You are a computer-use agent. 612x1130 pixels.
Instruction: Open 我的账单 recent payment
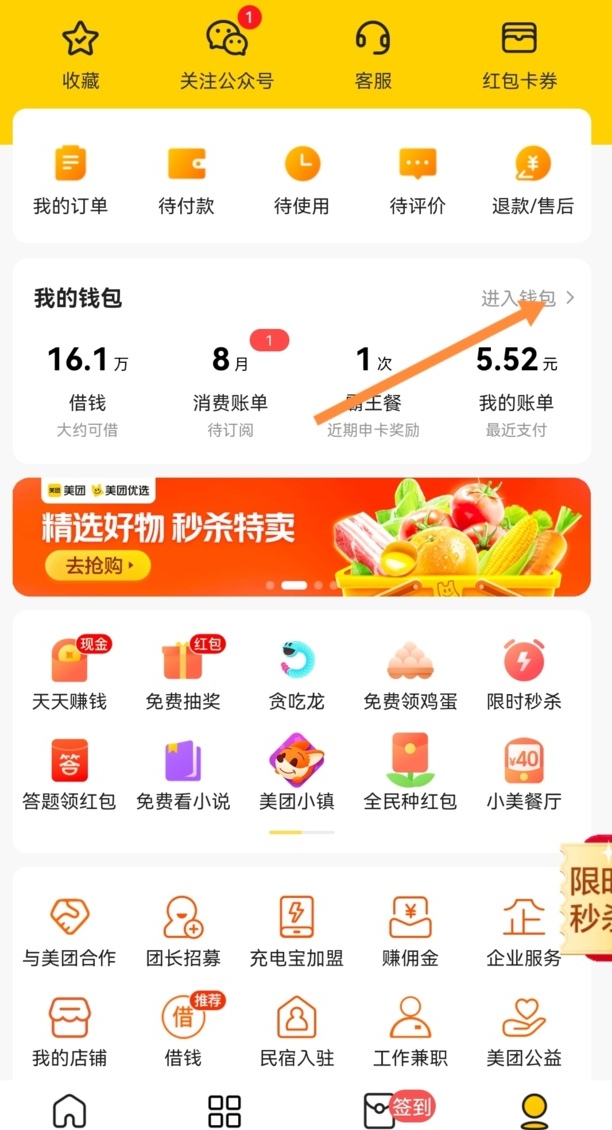tap(516, 385)
